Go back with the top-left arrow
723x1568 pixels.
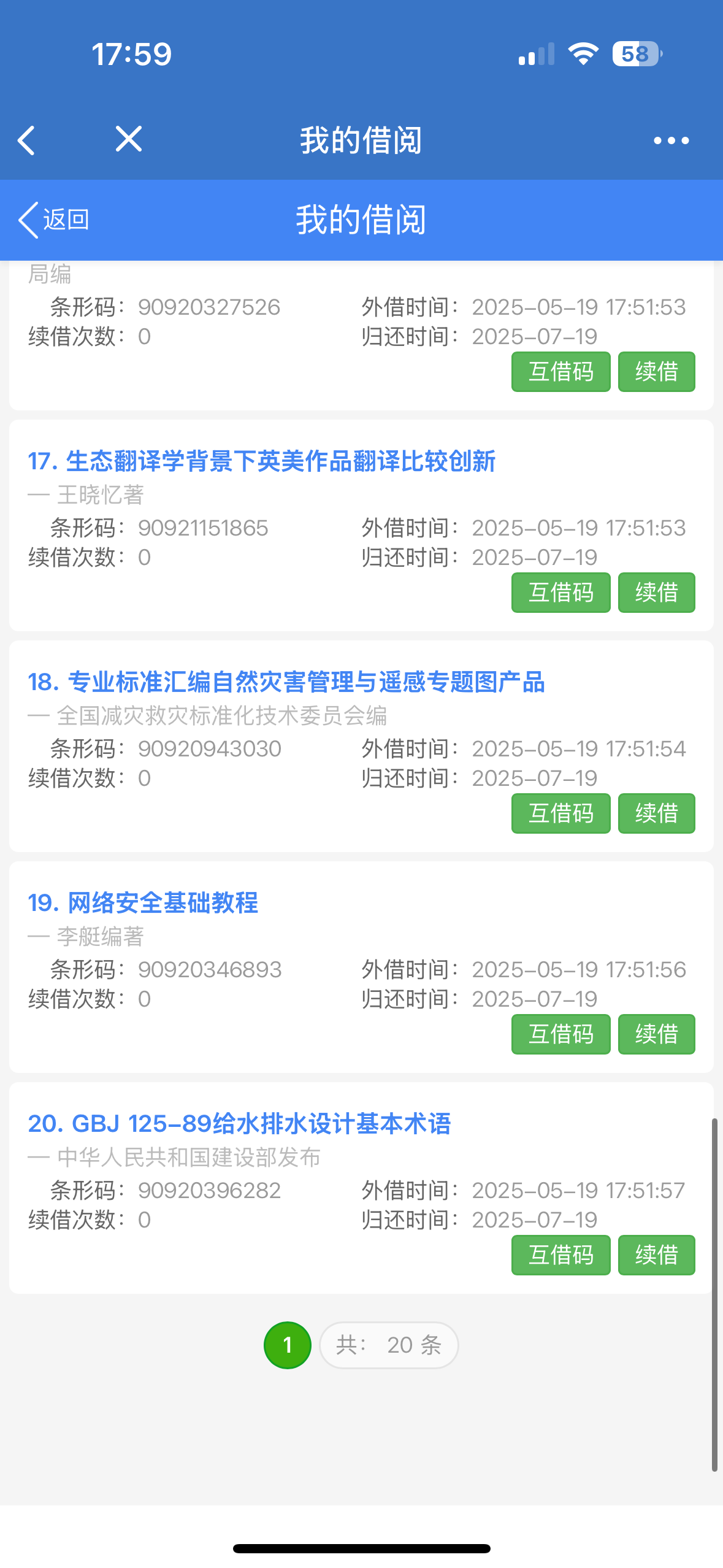coord(26,140)
